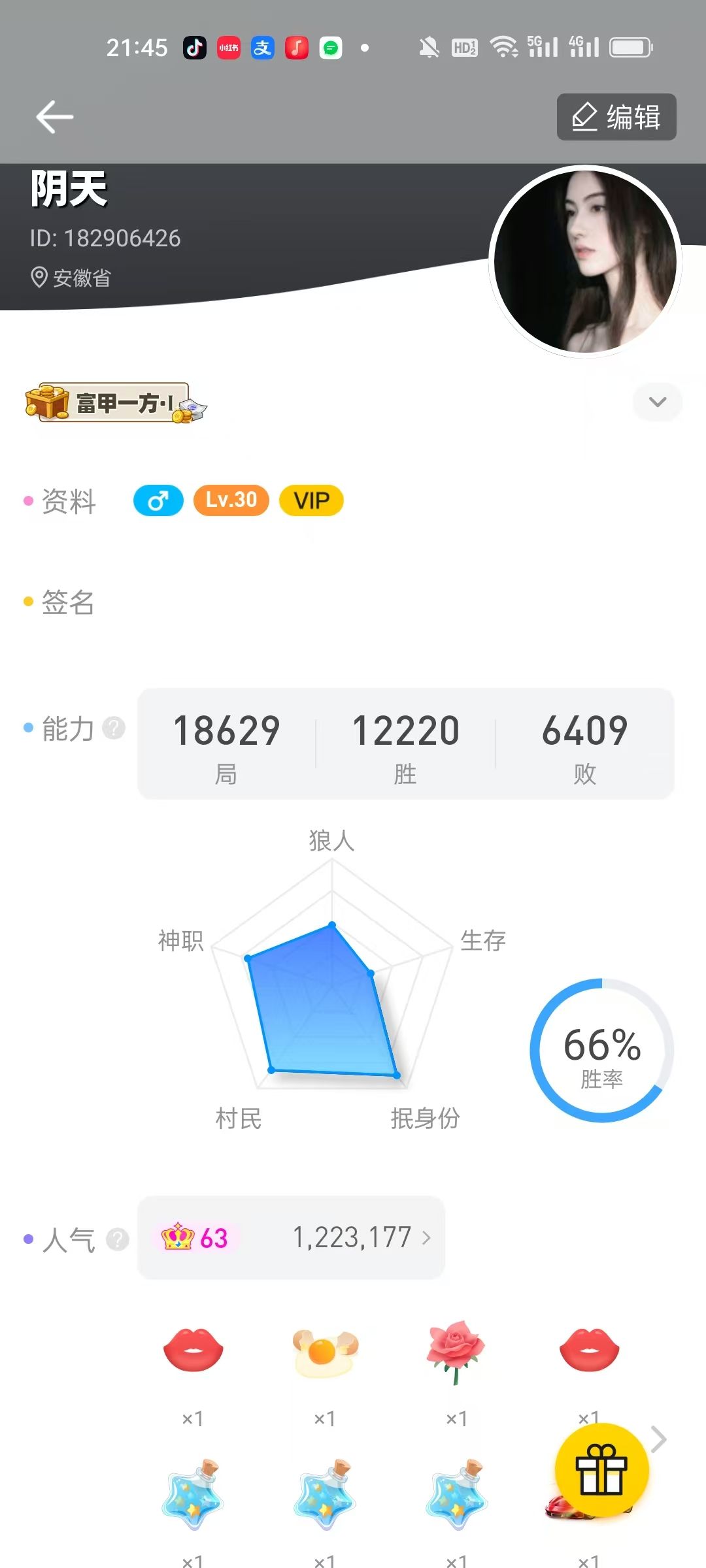This screenshot has height=1568, width=706.
Task: Tap the VIP badge
Action: coord(311,500)
